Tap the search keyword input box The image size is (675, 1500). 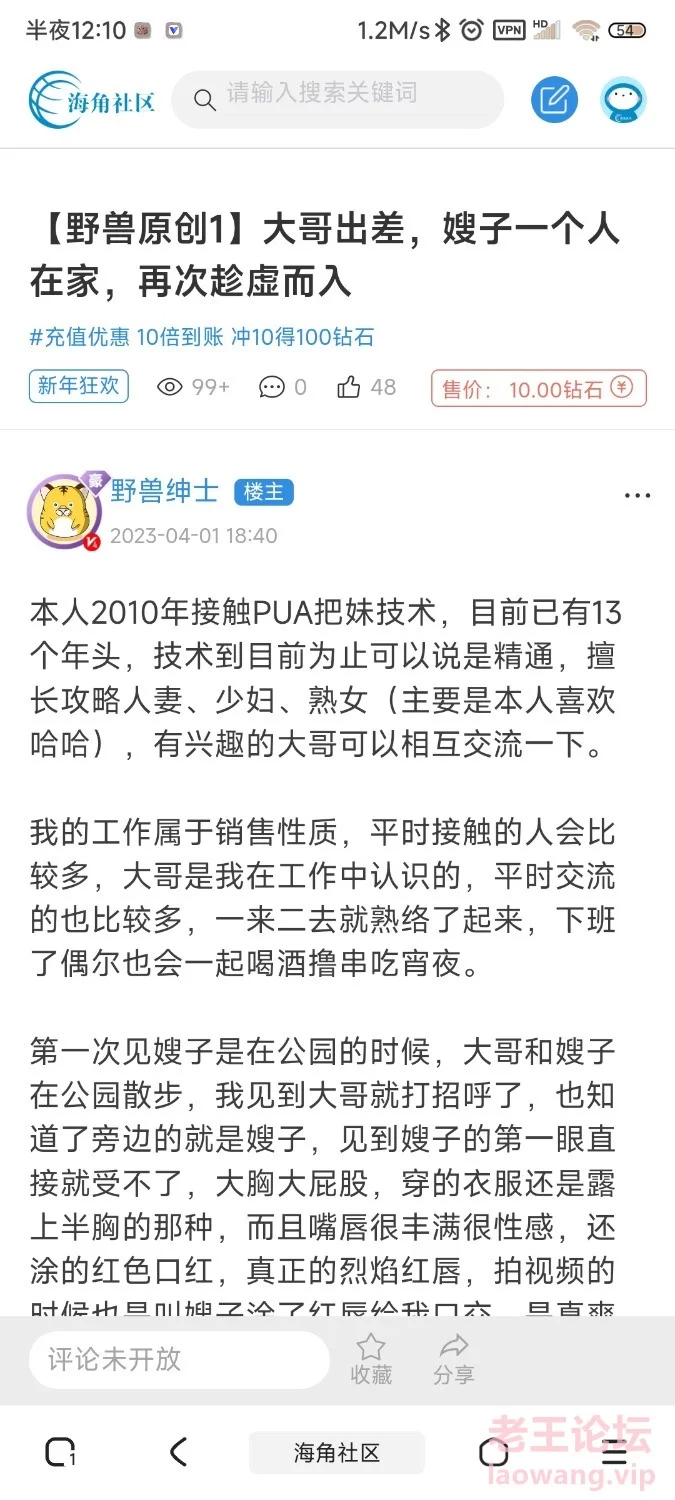pyautogui.click(x=338, y=99)
